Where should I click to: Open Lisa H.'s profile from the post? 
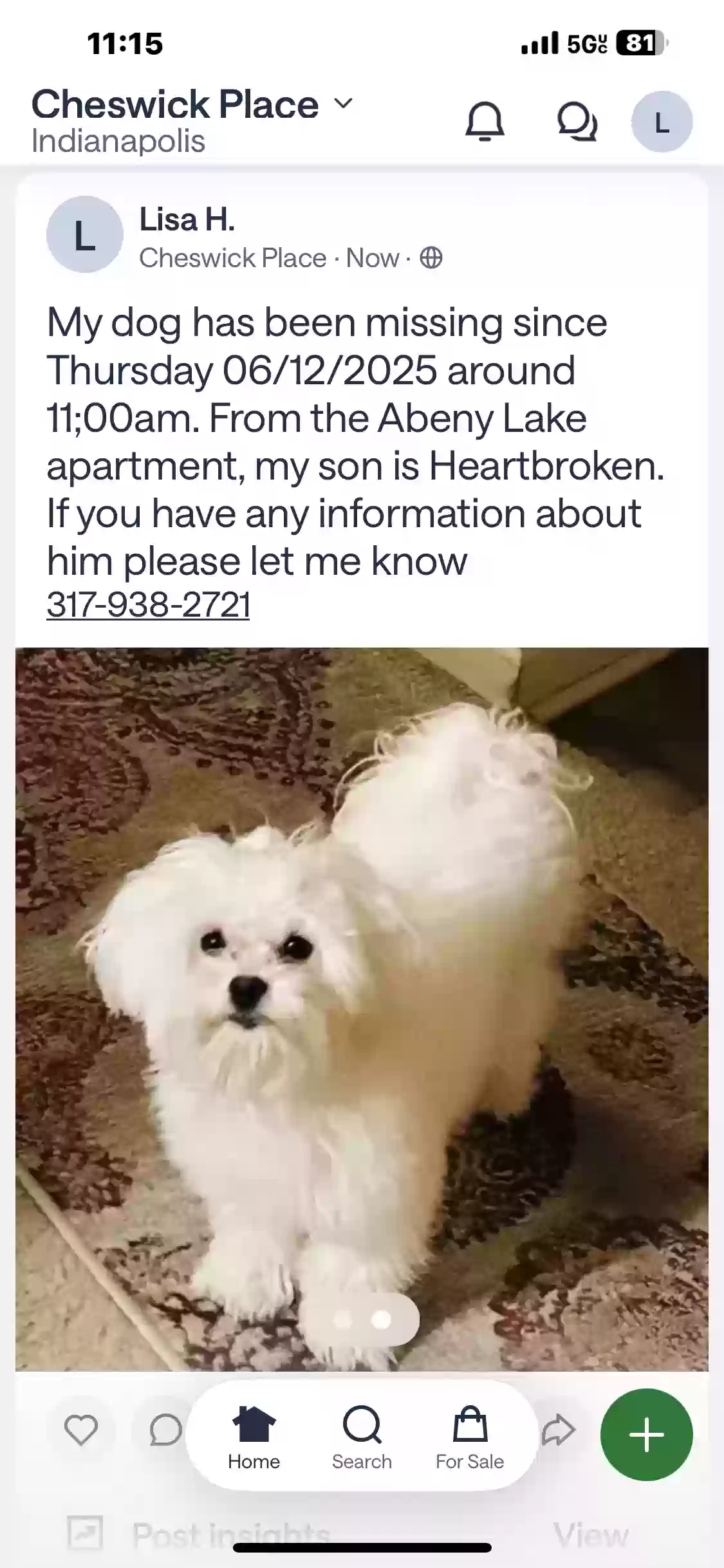click(187, 220)
